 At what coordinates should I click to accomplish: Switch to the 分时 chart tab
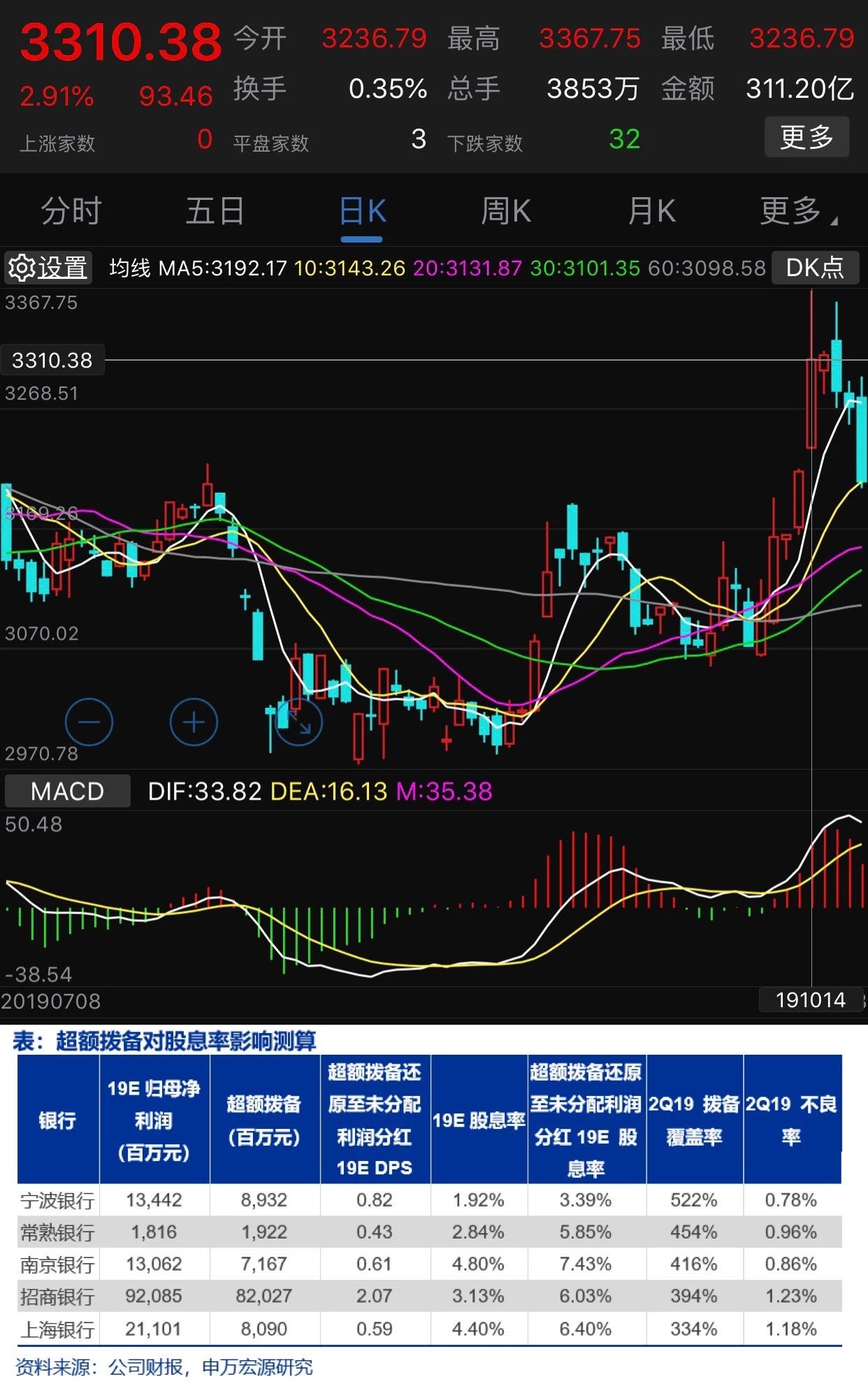(71, 211)
